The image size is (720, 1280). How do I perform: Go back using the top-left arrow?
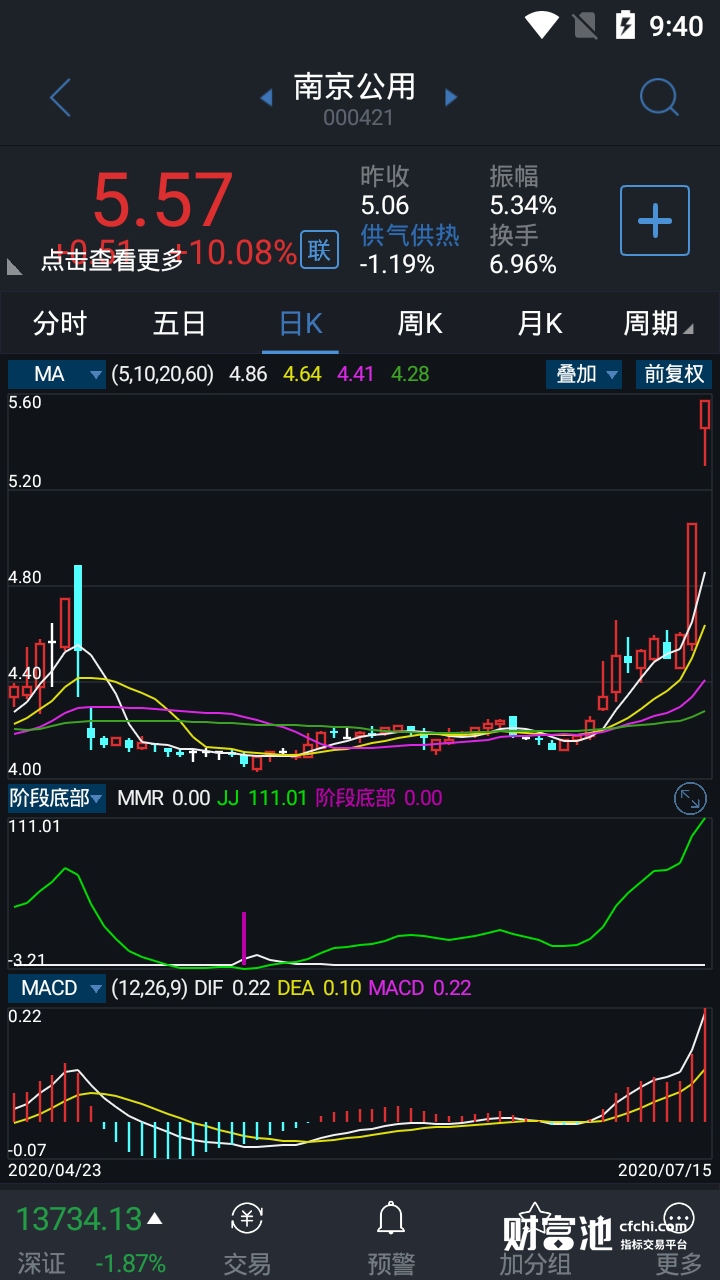[60, 98]
